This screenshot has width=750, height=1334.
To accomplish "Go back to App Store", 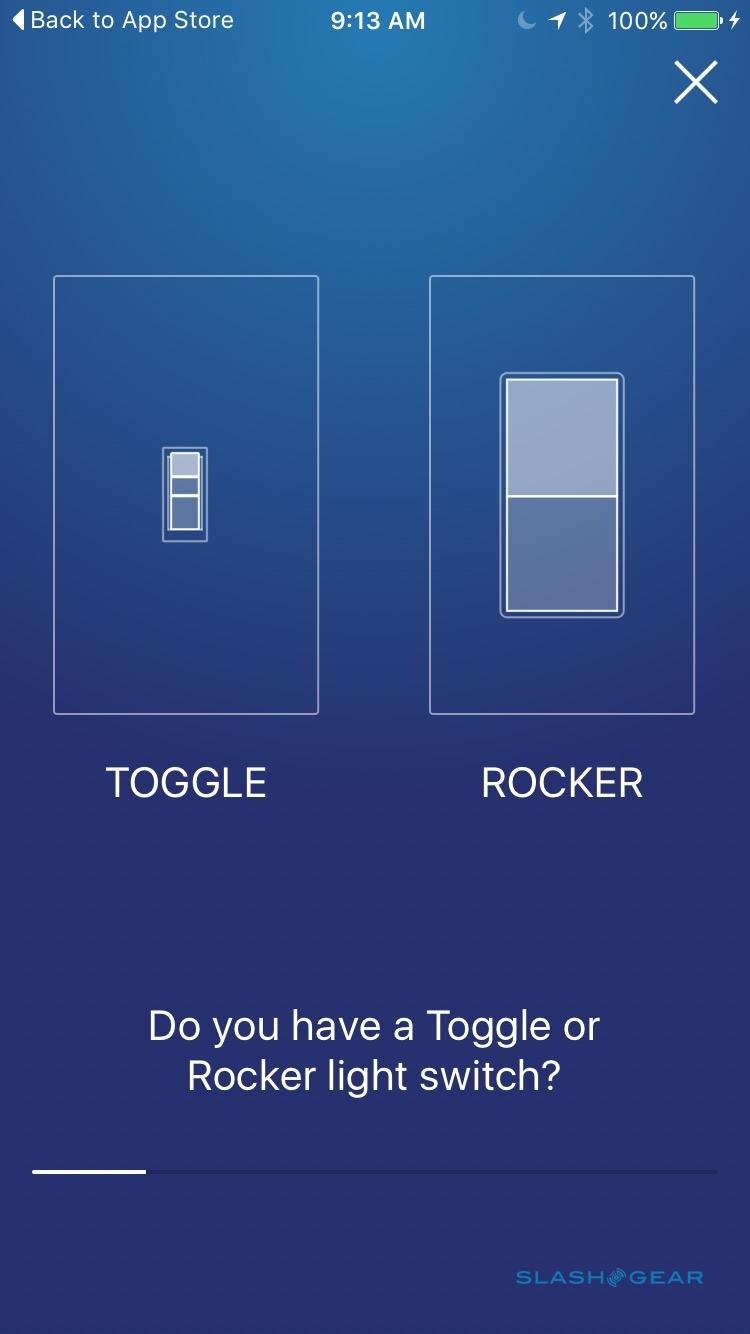I will pyautogui.click(x=122, y=20).
